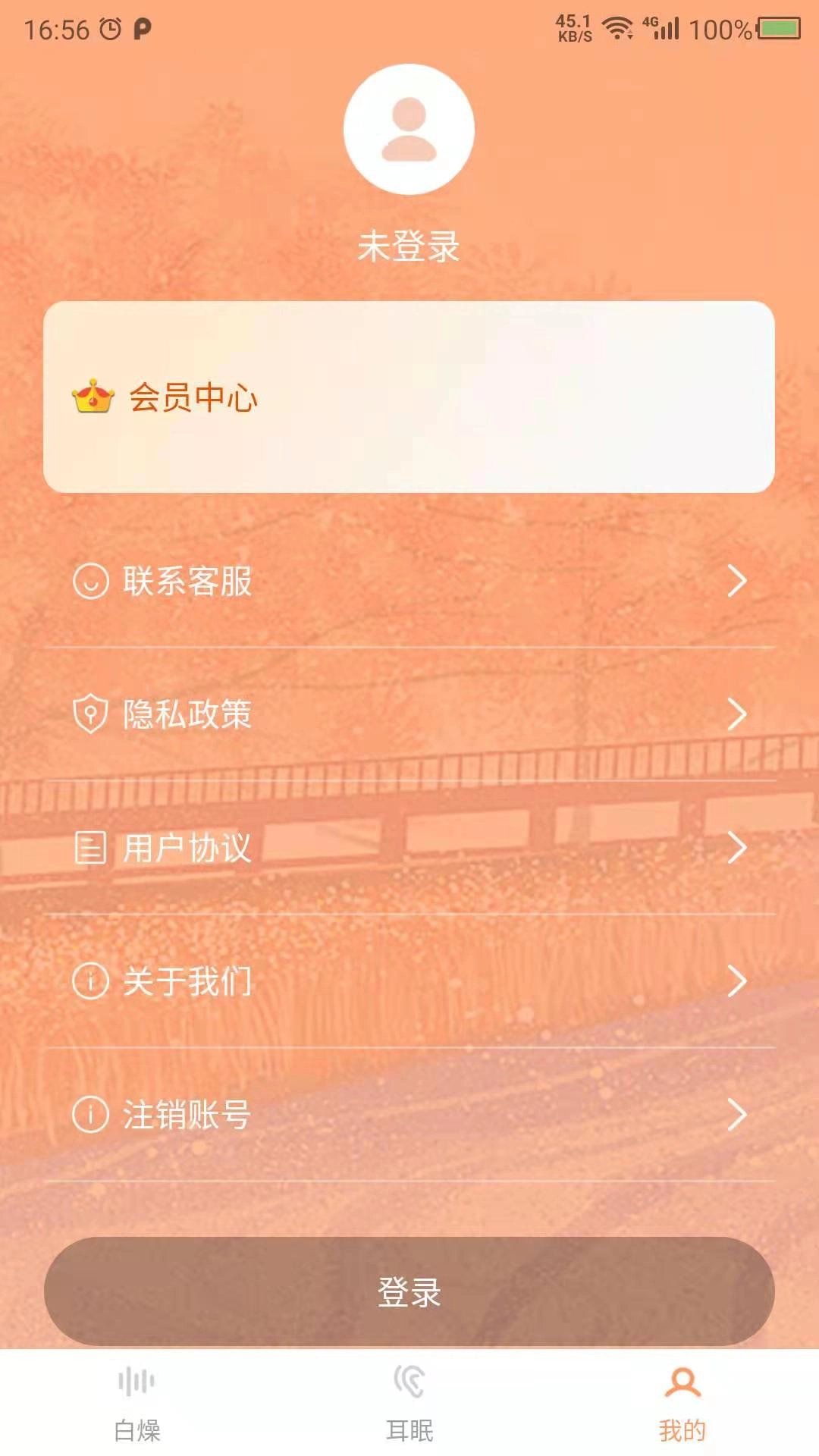Open 联系客服 customer service

[x=409, y=582]
